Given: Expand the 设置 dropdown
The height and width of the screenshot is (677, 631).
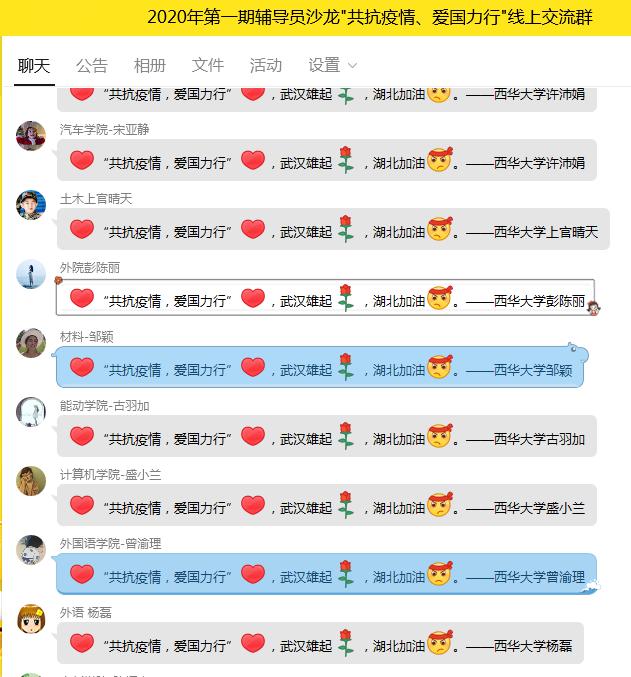Looking at the screenshot, I should point(332,65).
